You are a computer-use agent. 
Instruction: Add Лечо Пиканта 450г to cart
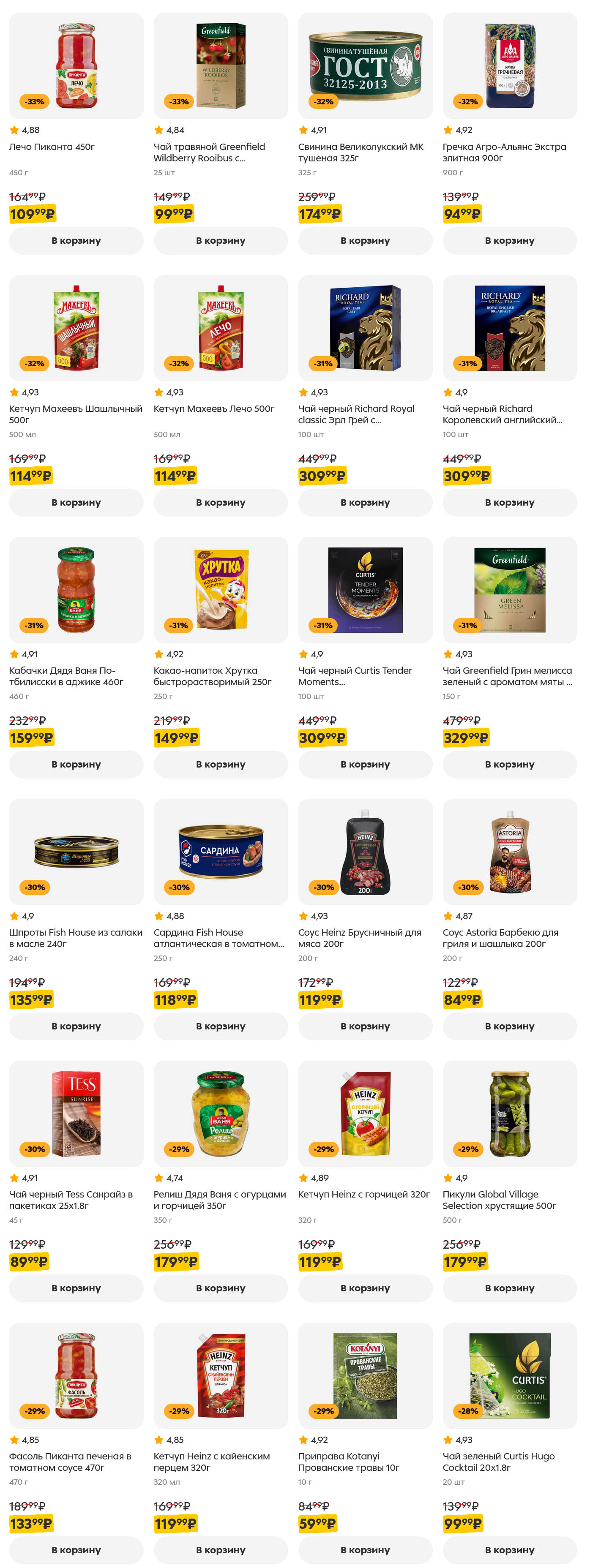pos(76,240)
